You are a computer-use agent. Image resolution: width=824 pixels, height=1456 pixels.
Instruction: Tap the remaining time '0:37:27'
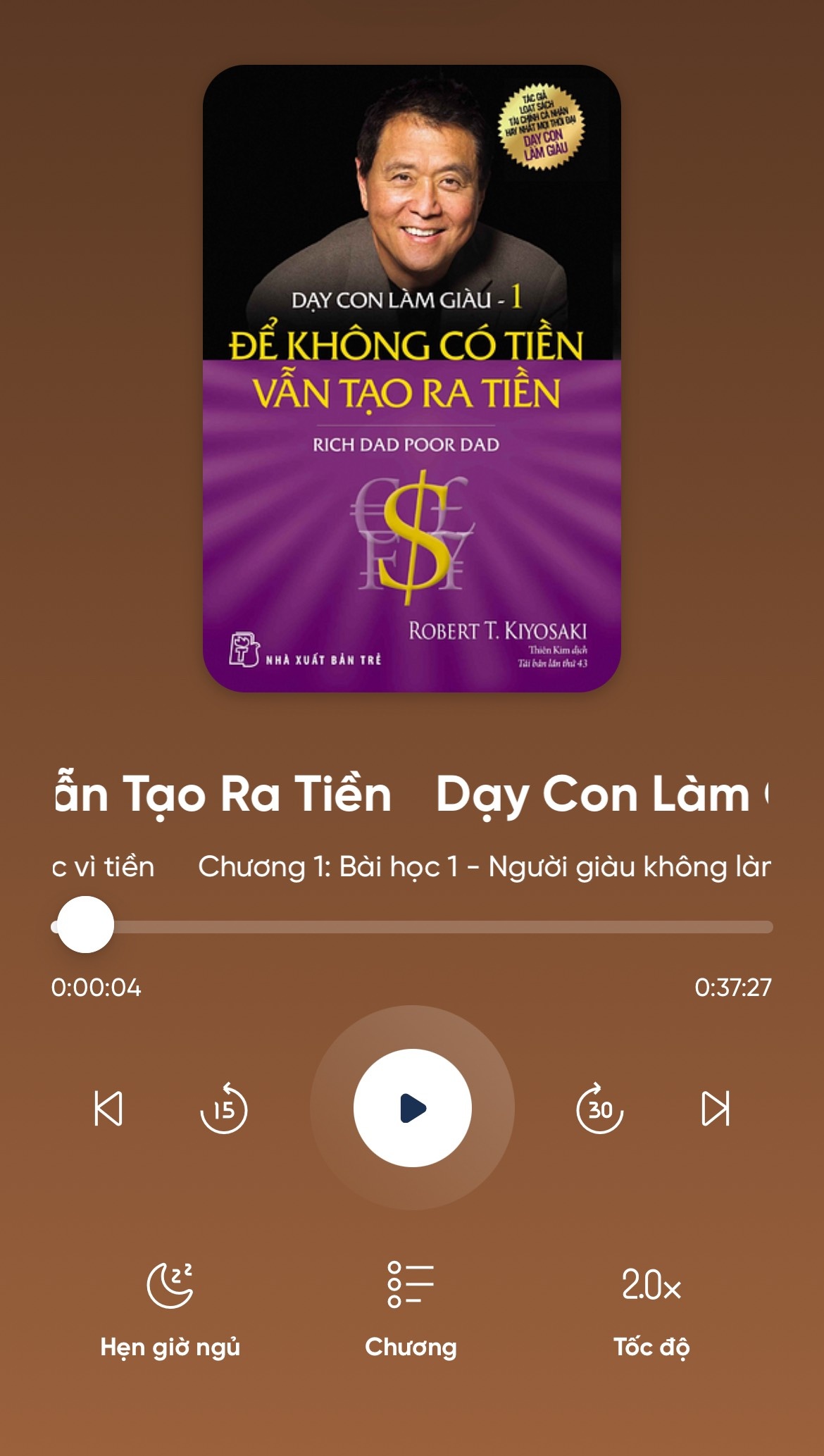(x=732, y=988)
